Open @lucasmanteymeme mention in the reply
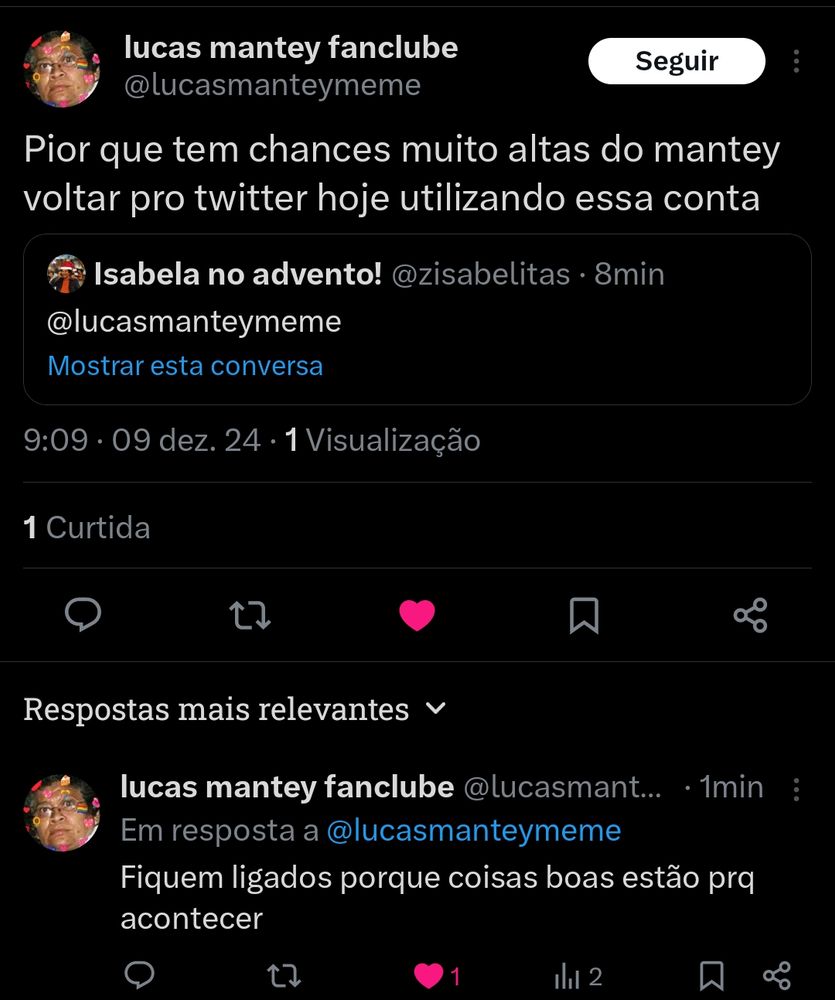Image resolution: width=835 pixels, height=1000 pixels. pyautogui.click(x=474, y=831)
